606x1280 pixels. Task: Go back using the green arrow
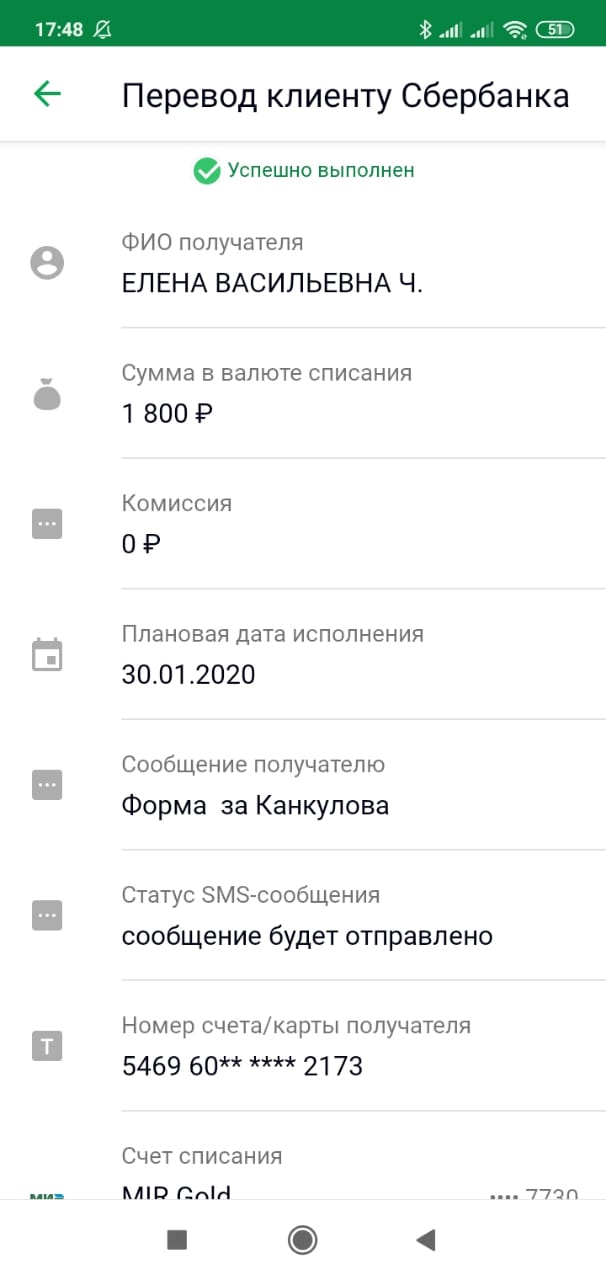[x=47, y=94]
